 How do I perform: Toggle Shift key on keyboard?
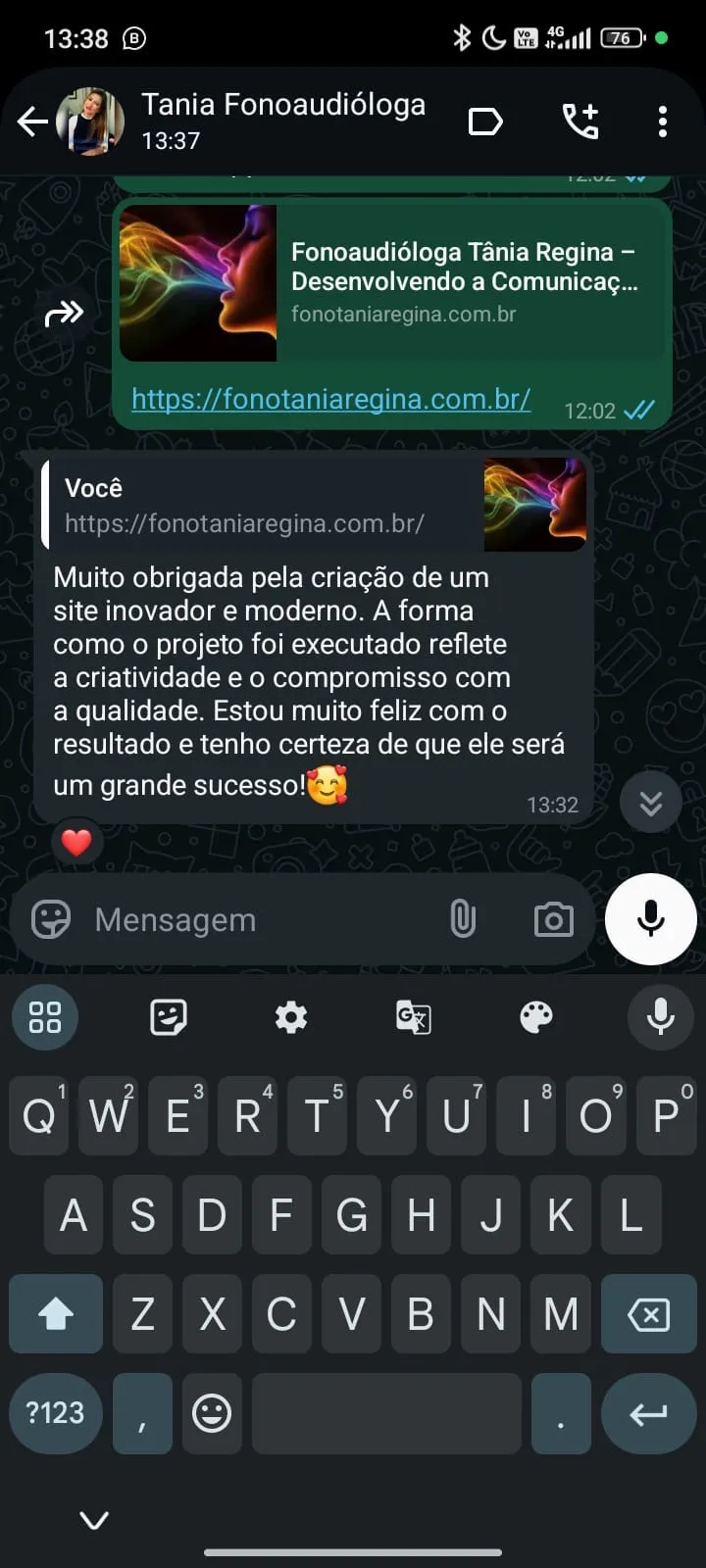pos(55,1313)
